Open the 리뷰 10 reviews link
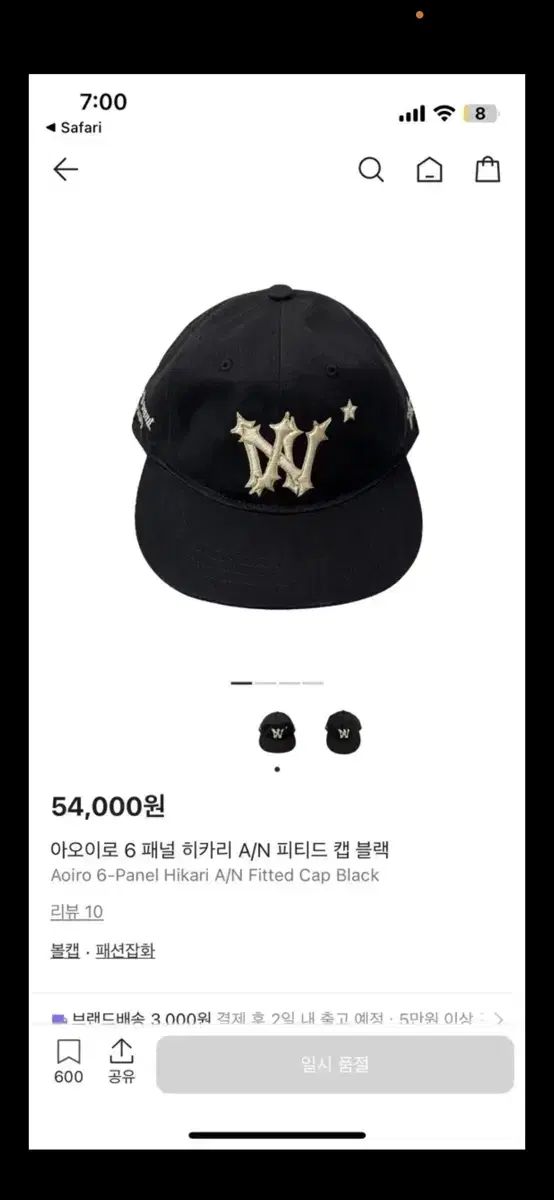The width and height of the screenshot is (554, 1200). [77, 912]
